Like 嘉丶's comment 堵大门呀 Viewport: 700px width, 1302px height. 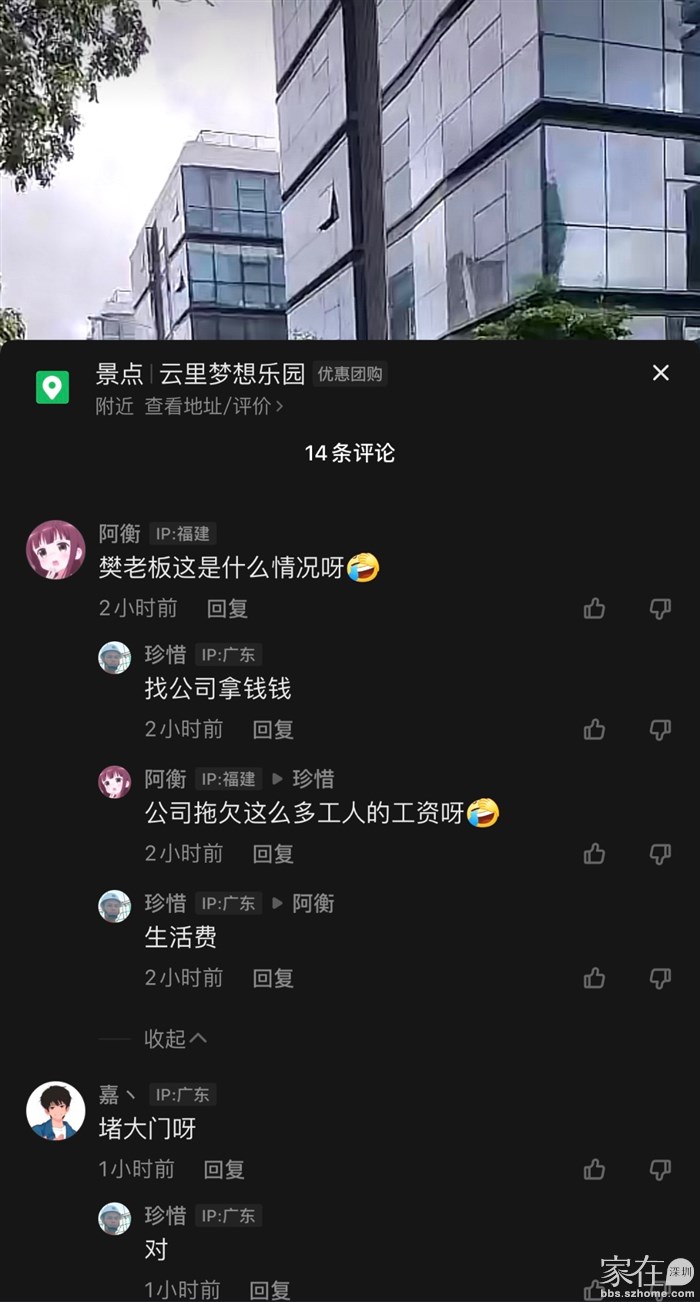594,1169
